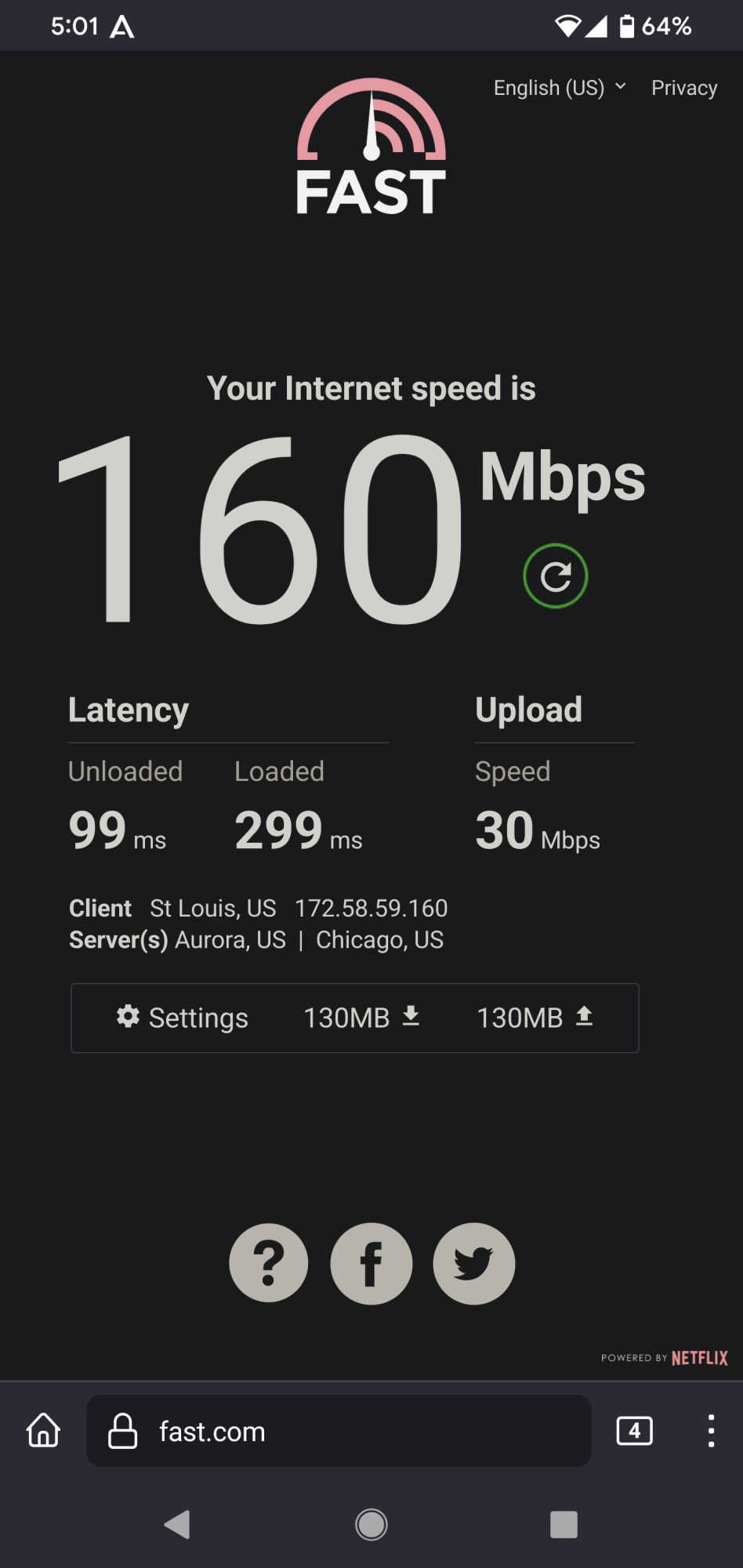Image resolution: width=743 pixels, height=1568 pixels.
Task: Rerun the speed test with the refresh icon
Action: pos(555,576)
